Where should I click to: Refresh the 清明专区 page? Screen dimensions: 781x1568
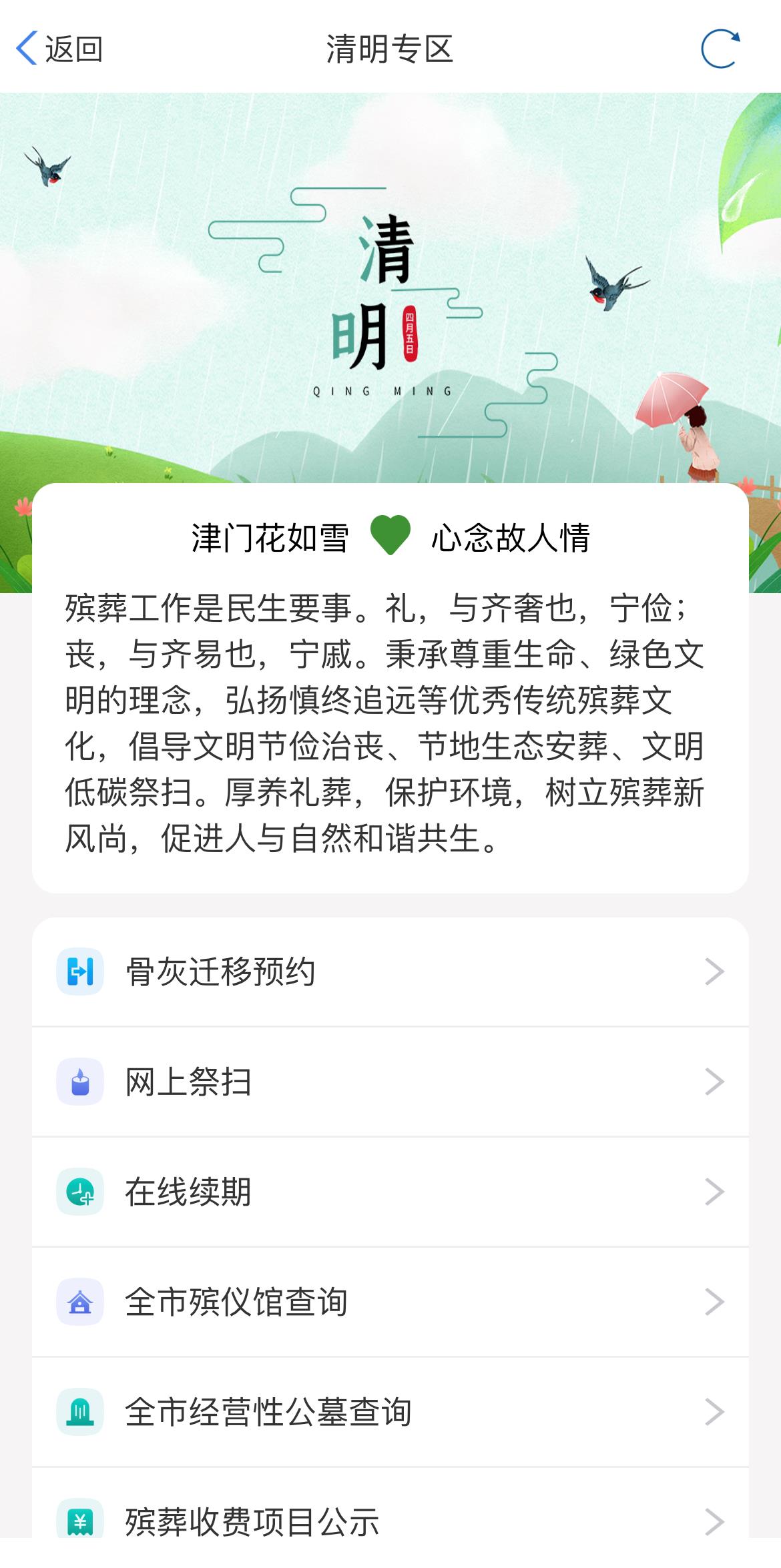point(720,49)
